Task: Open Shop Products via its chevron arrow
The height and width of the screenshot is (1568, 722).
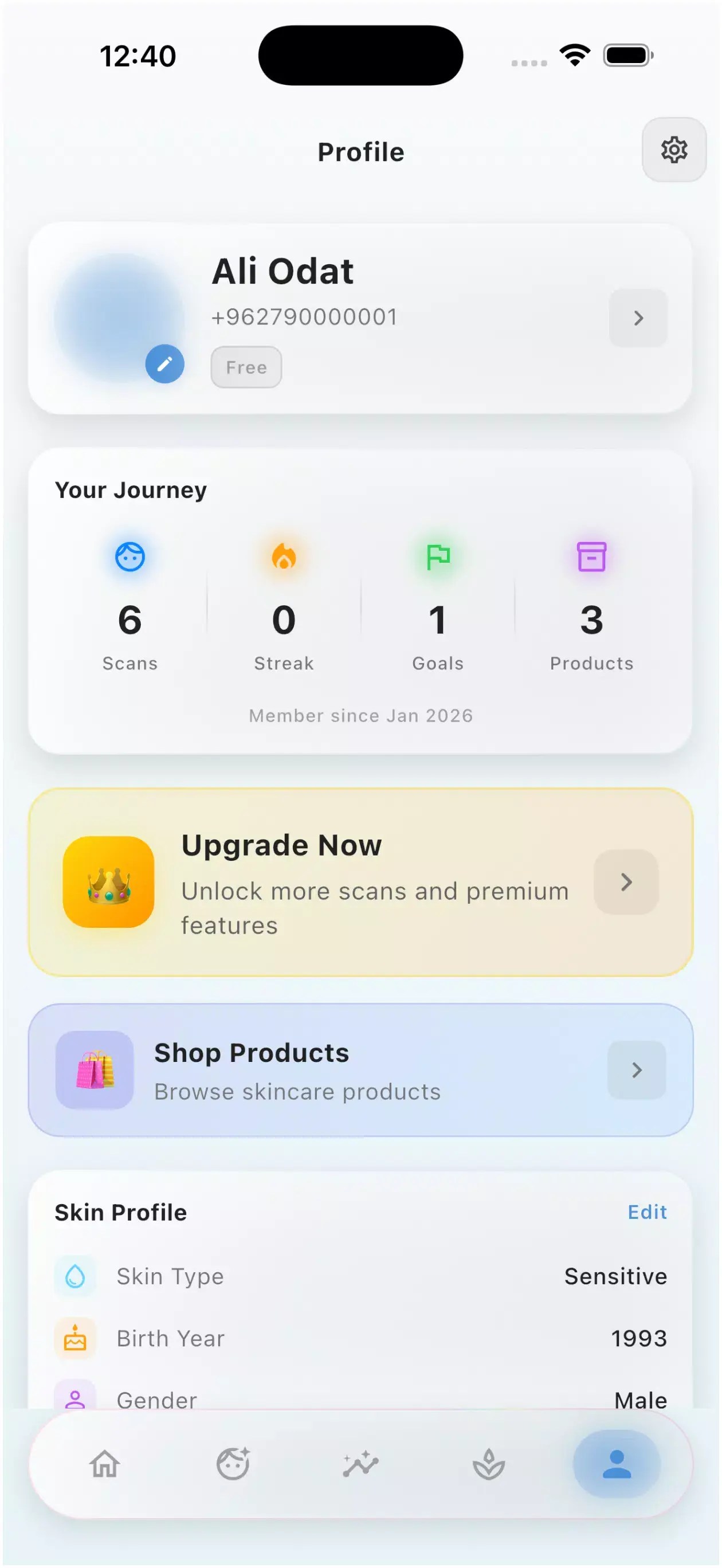Action: pos(637,1070)
